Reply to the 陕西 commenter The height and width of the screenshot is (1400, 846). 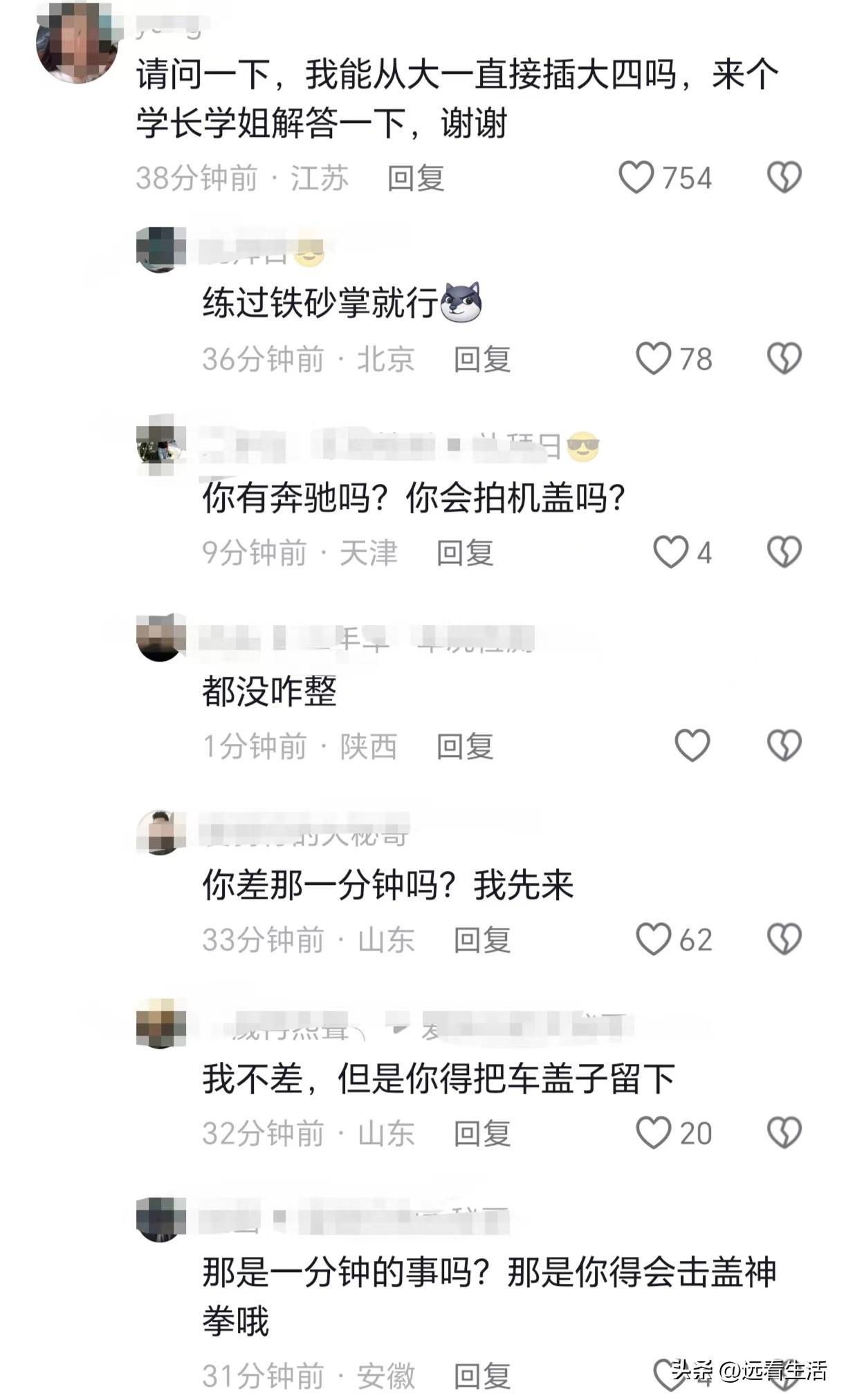465,747
